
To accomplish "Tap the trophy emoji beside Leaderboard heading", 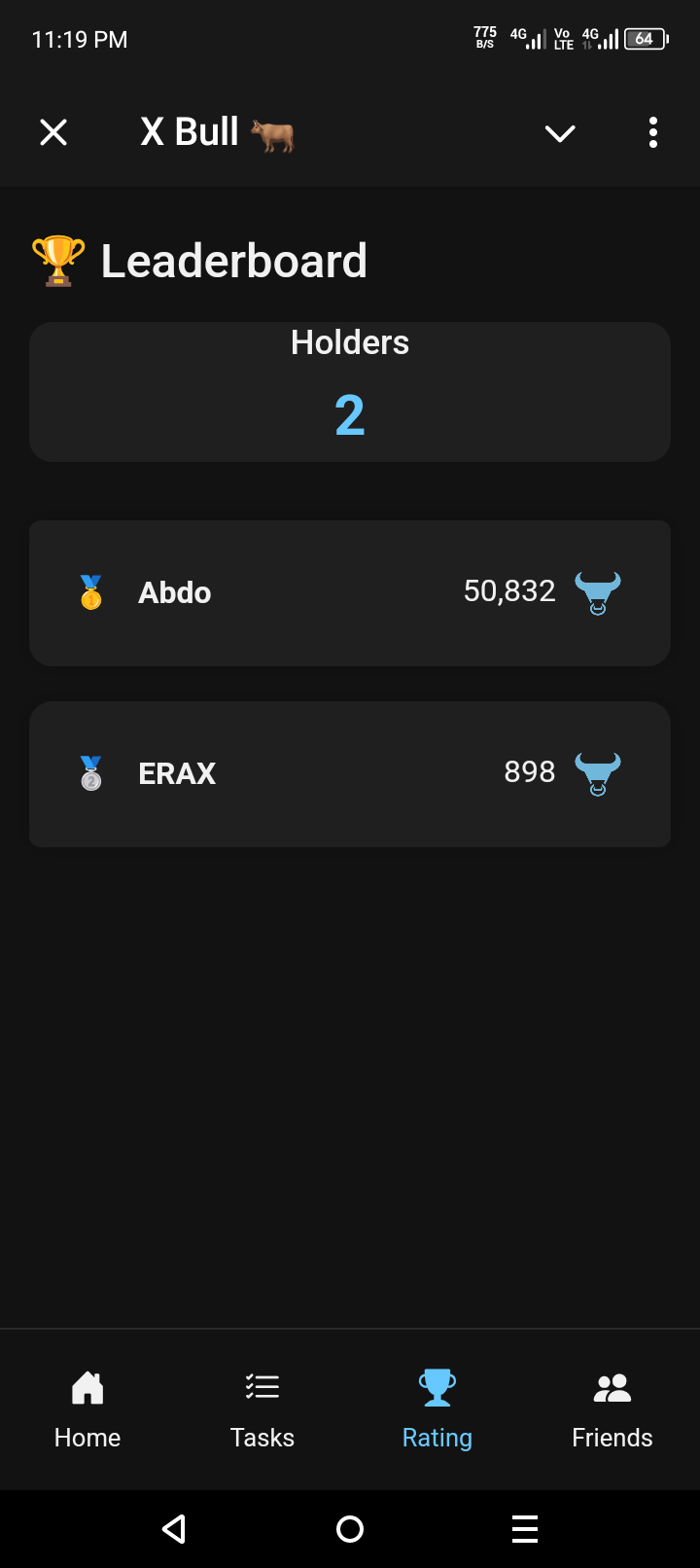I will click(56, 259).
